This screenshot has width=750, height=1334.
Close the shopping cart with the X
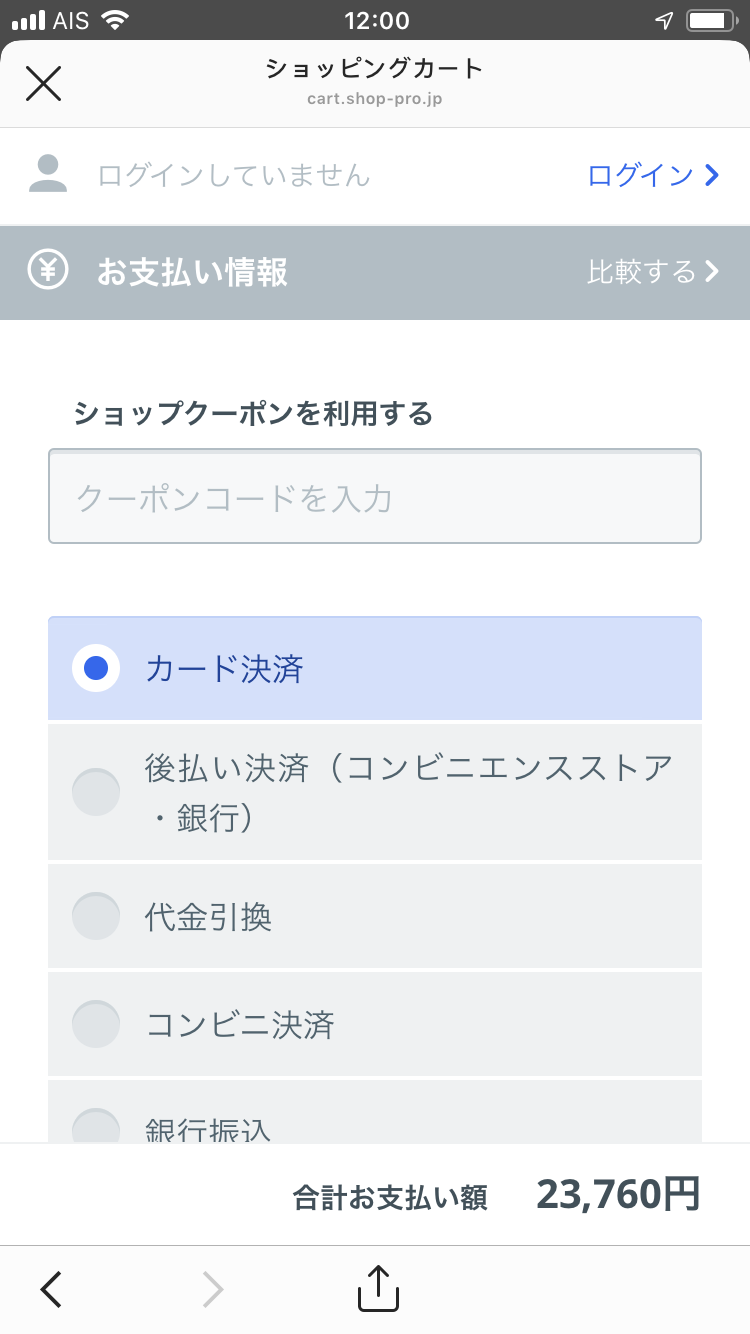(43, 84)
